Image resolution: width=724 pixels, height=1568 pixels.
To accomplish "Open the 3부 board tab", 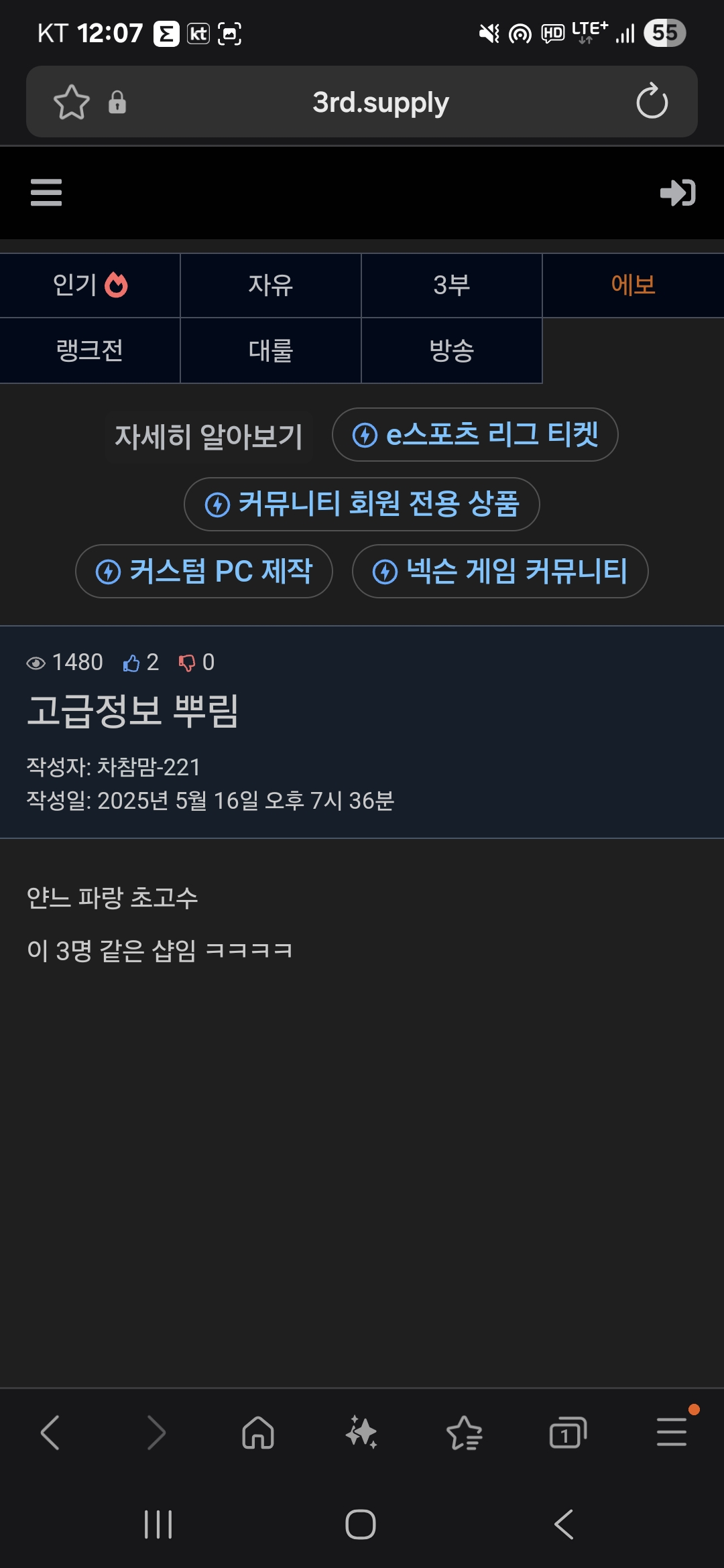I will click(x=452, y=285).
